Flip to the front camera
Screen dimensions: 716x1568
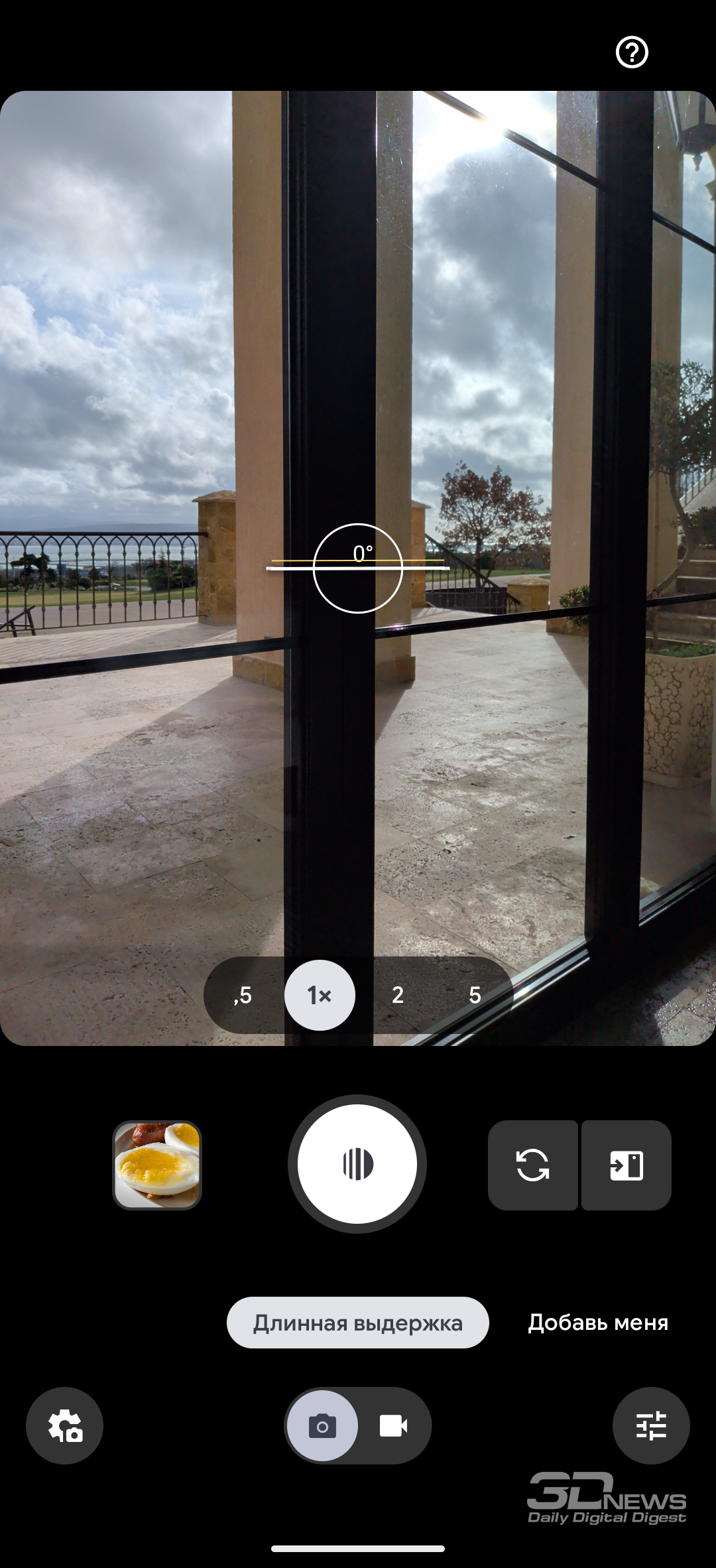pos(532,1165)
